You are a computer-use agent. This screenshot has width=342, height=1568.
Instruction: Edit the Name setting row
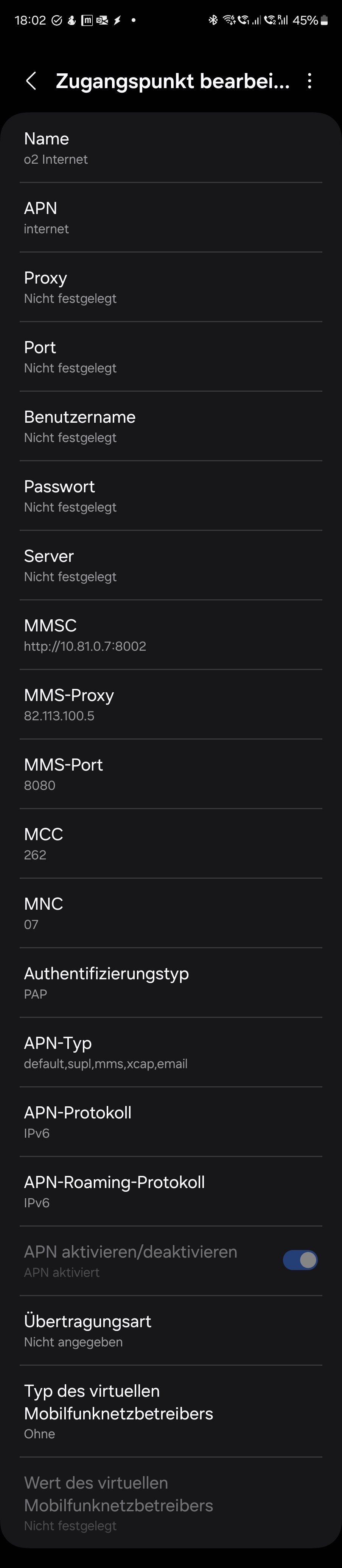click(170, 148)
